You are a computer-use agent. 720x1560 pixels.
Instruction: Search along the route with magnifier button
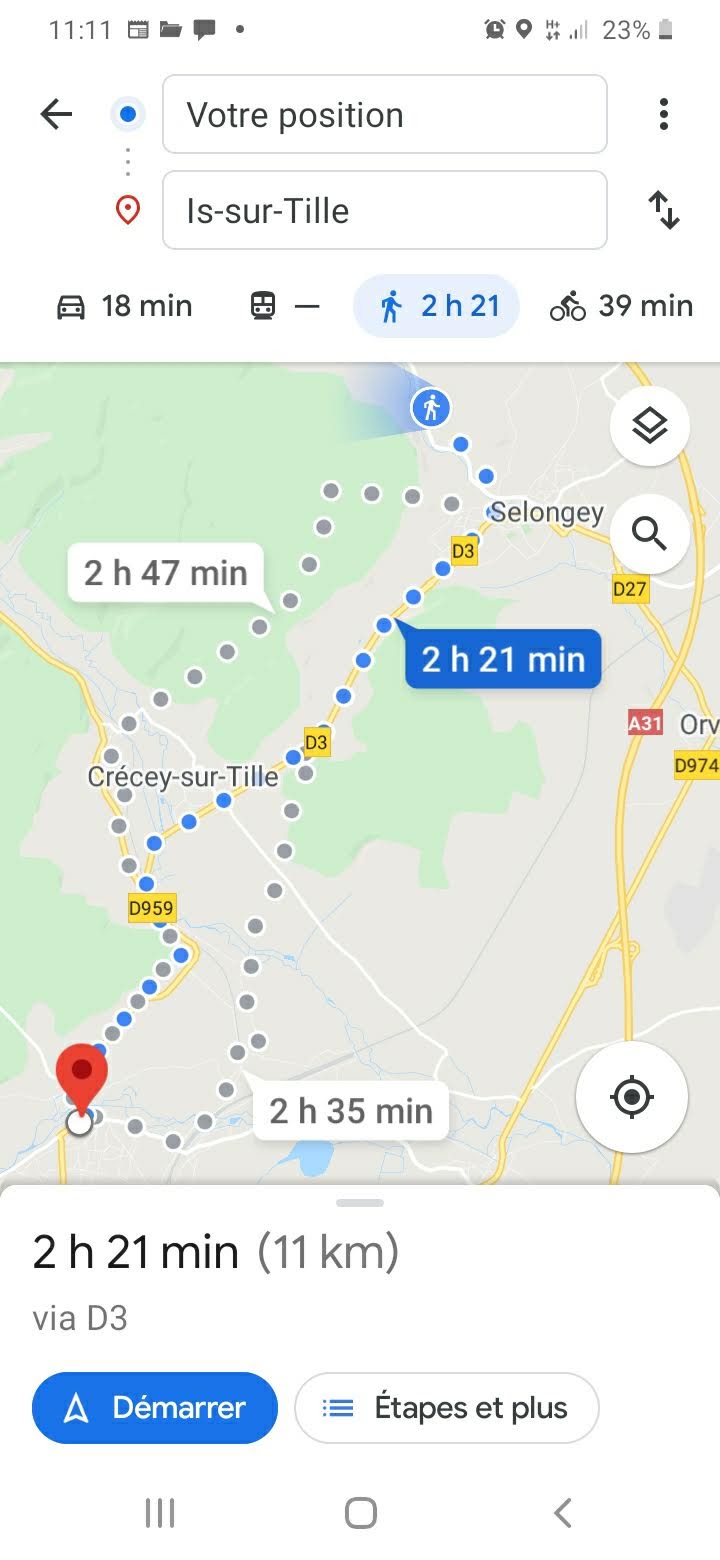[x=649, y=535]
